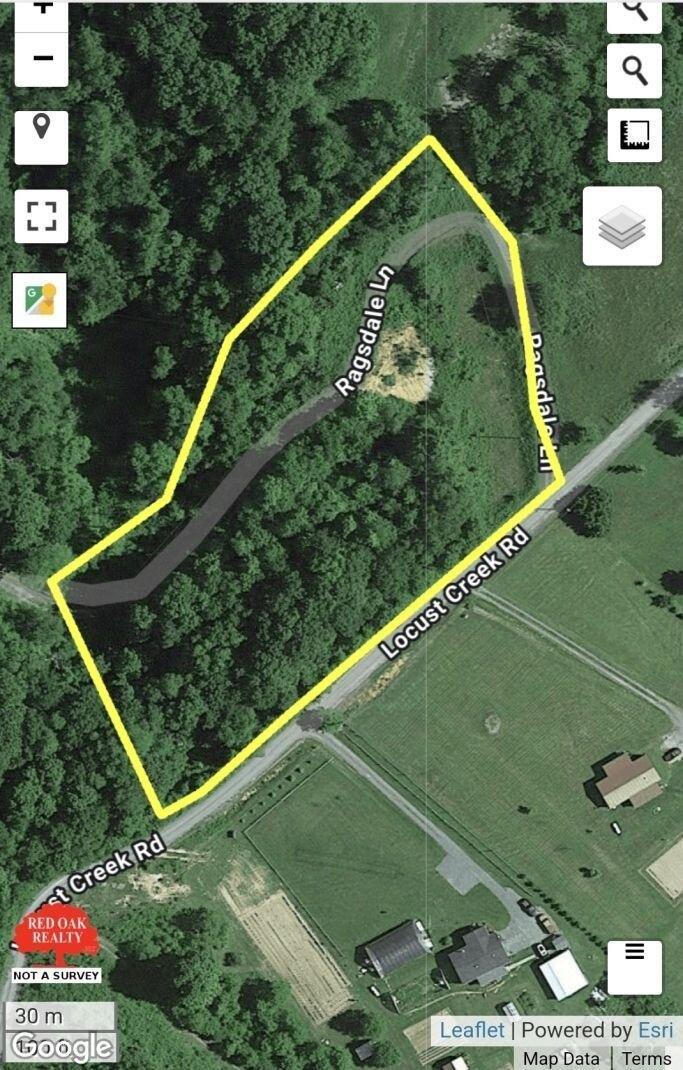Activate the measure ruler tool
683x1070 pixels.
[634, 135]
